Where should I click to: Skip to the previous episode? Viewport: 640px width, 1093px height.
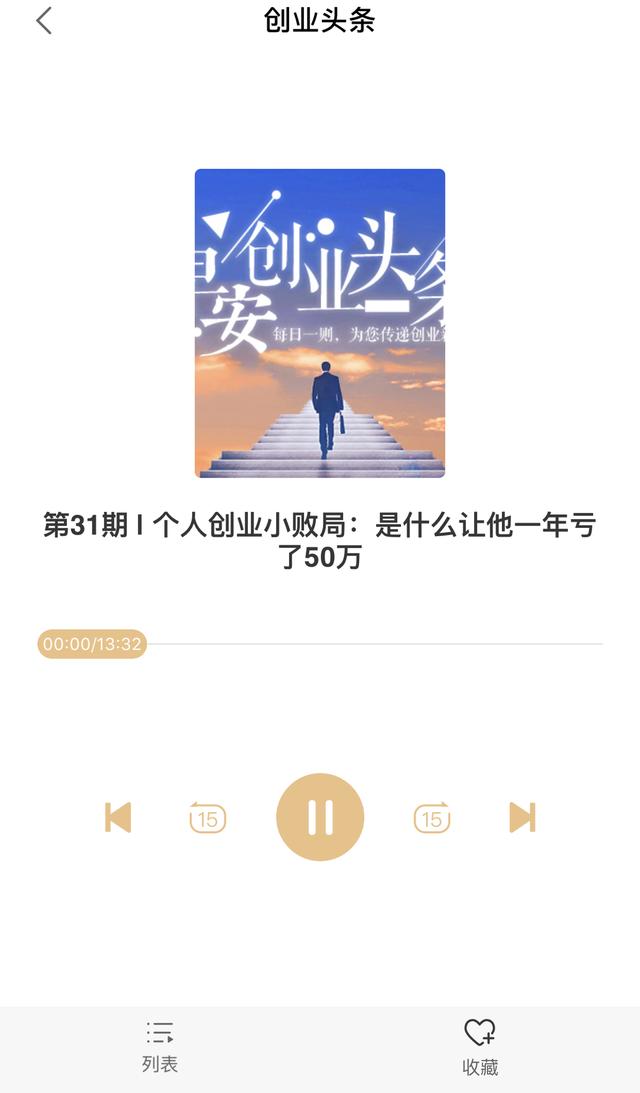(118, 817)
